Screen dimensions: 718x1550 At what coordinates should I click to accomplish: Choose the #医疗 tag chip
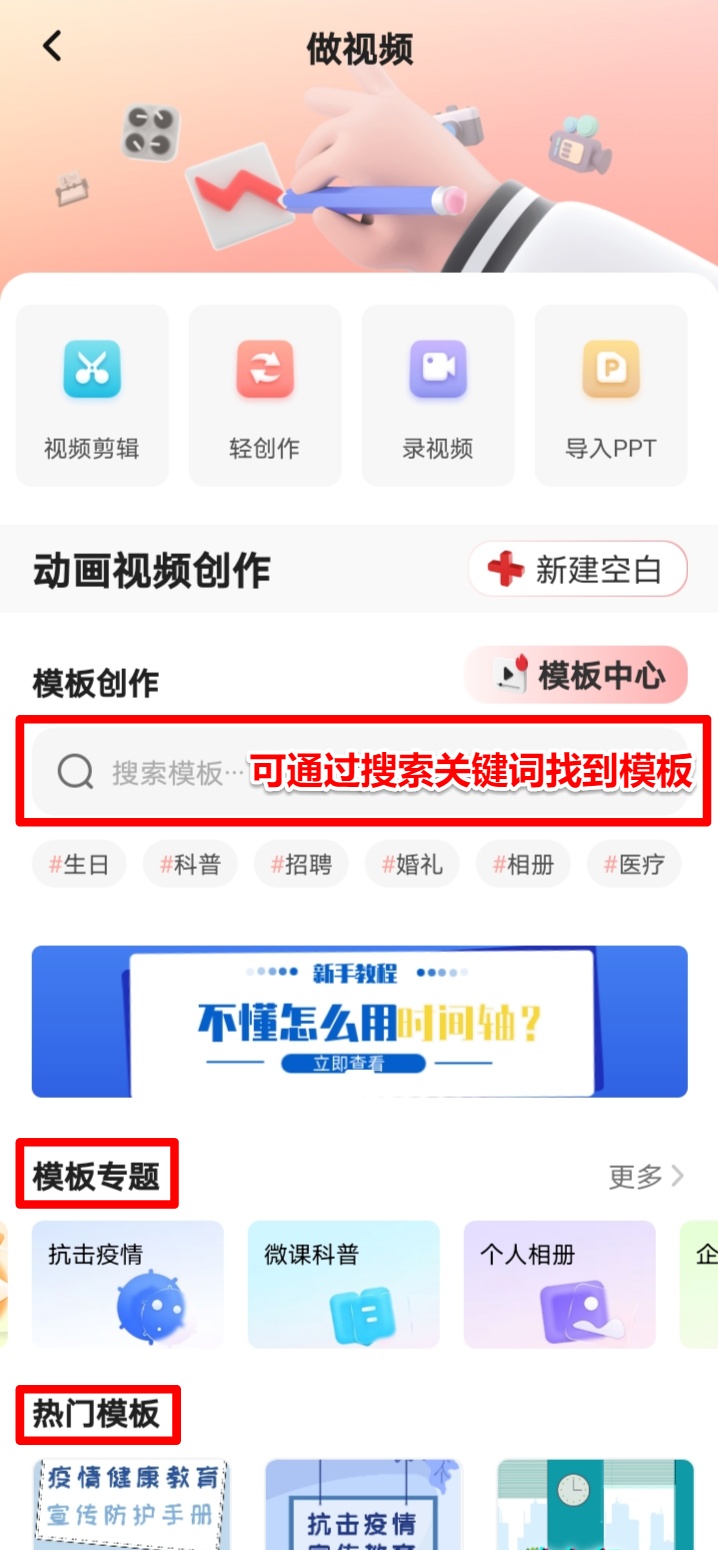pyautogui.click(x=634, y=864)
